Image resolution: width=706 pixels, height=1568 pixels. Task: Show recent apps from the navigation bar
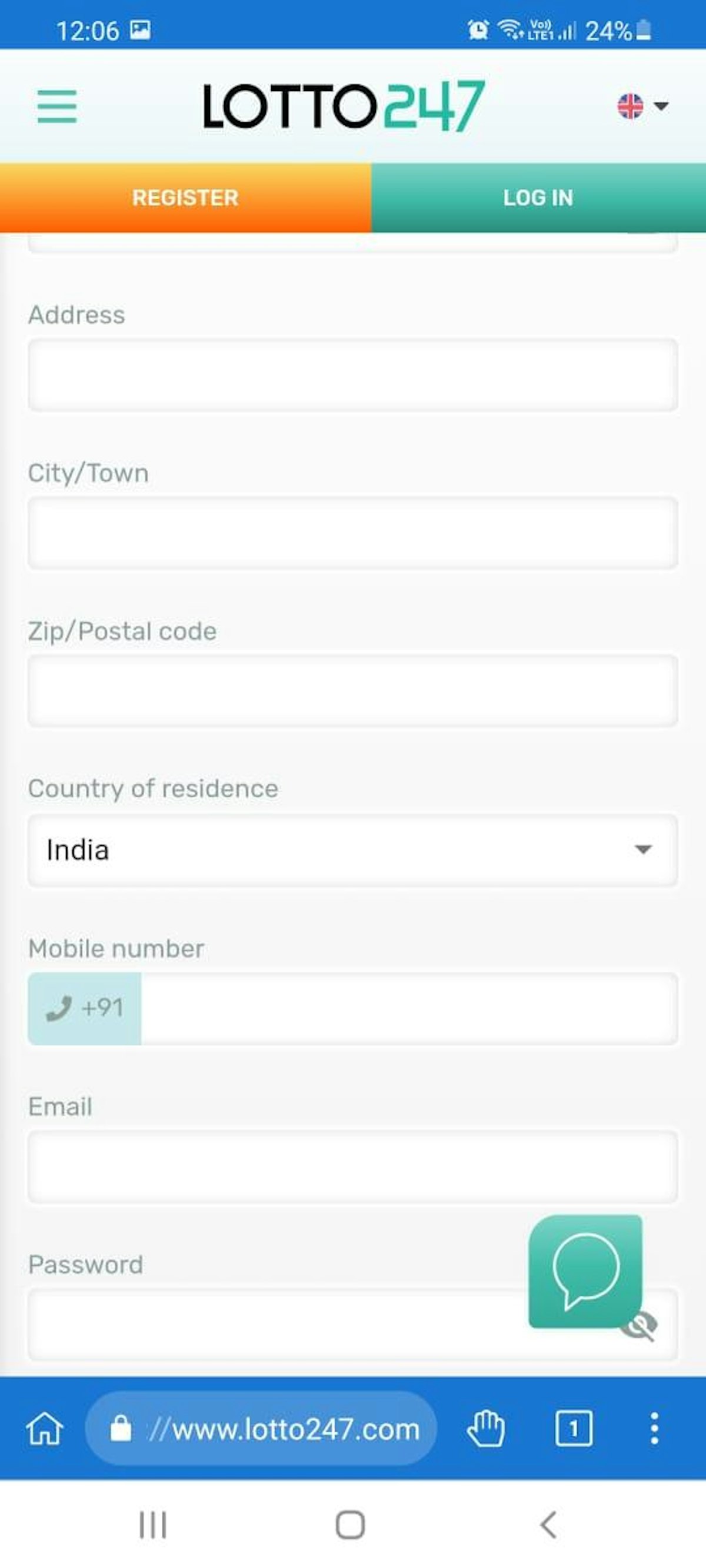tap(152, 1524)
